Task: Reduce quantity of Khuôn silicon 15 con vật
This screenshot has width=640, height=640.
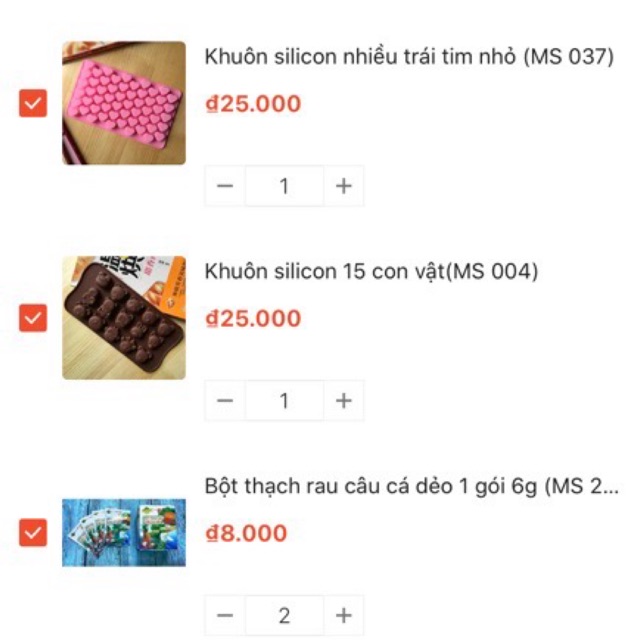Action: point(225,401)
